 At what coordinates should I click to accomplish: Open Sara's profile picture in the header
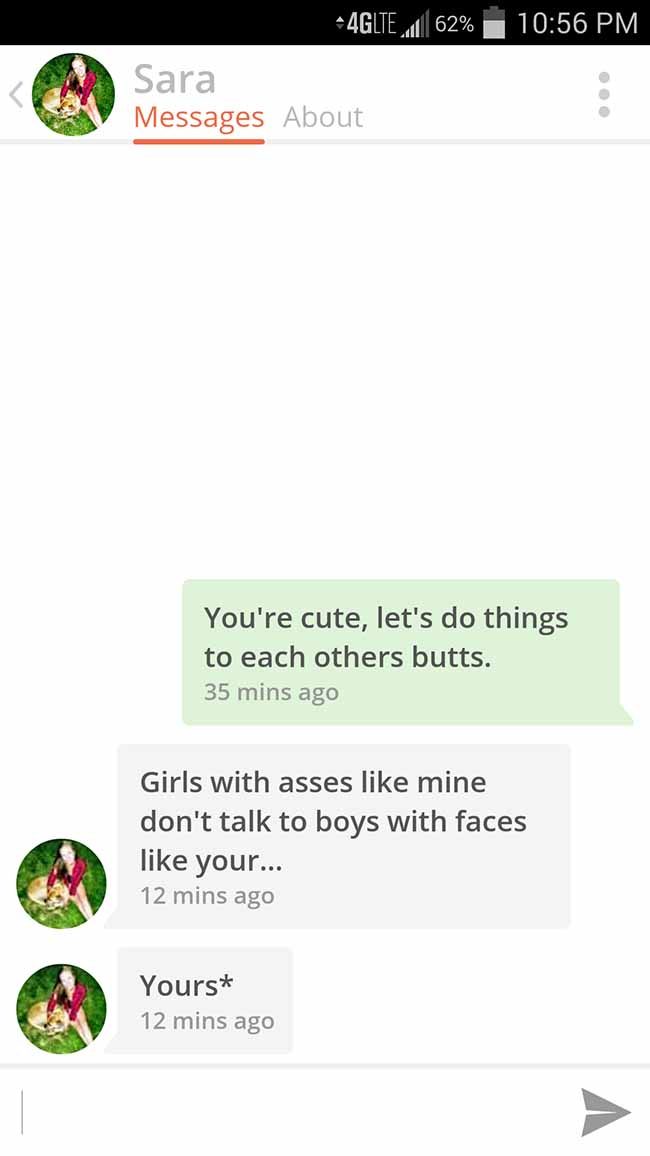point(74,94)
